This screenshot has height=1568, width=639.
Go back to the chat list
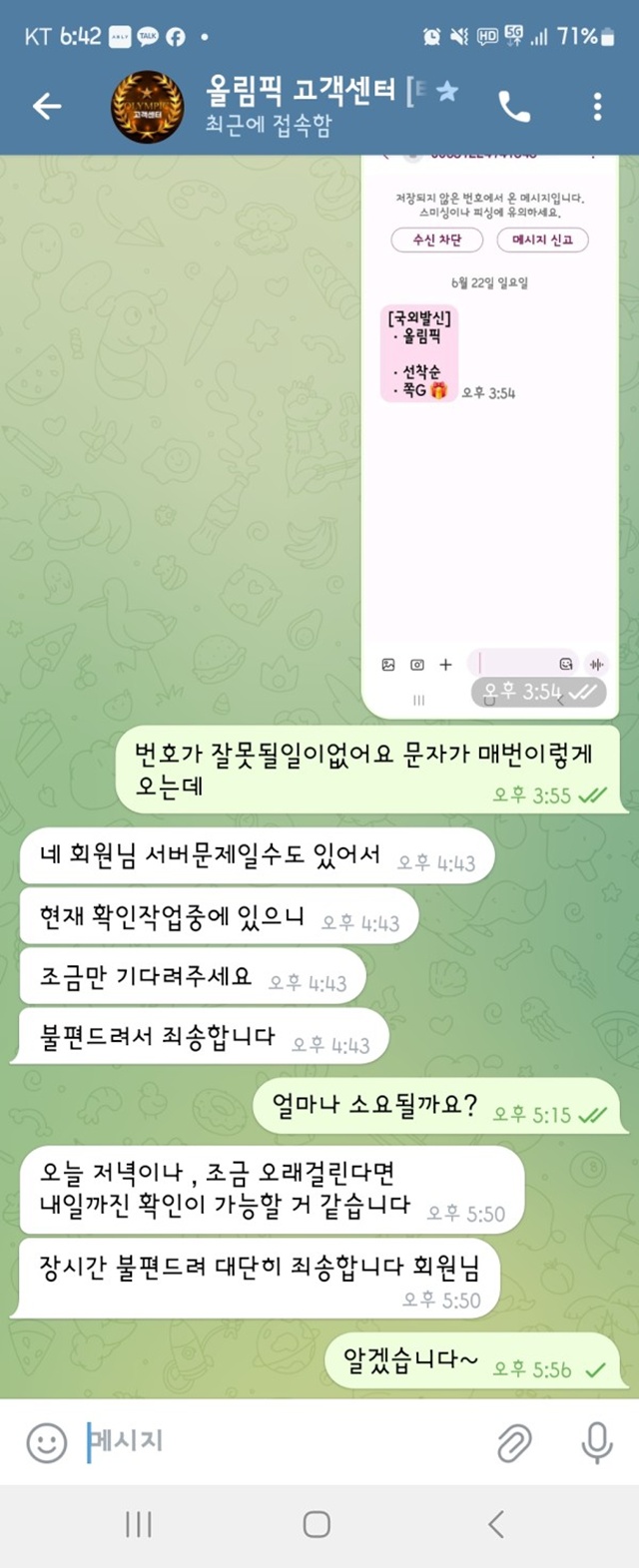(47, 106)
